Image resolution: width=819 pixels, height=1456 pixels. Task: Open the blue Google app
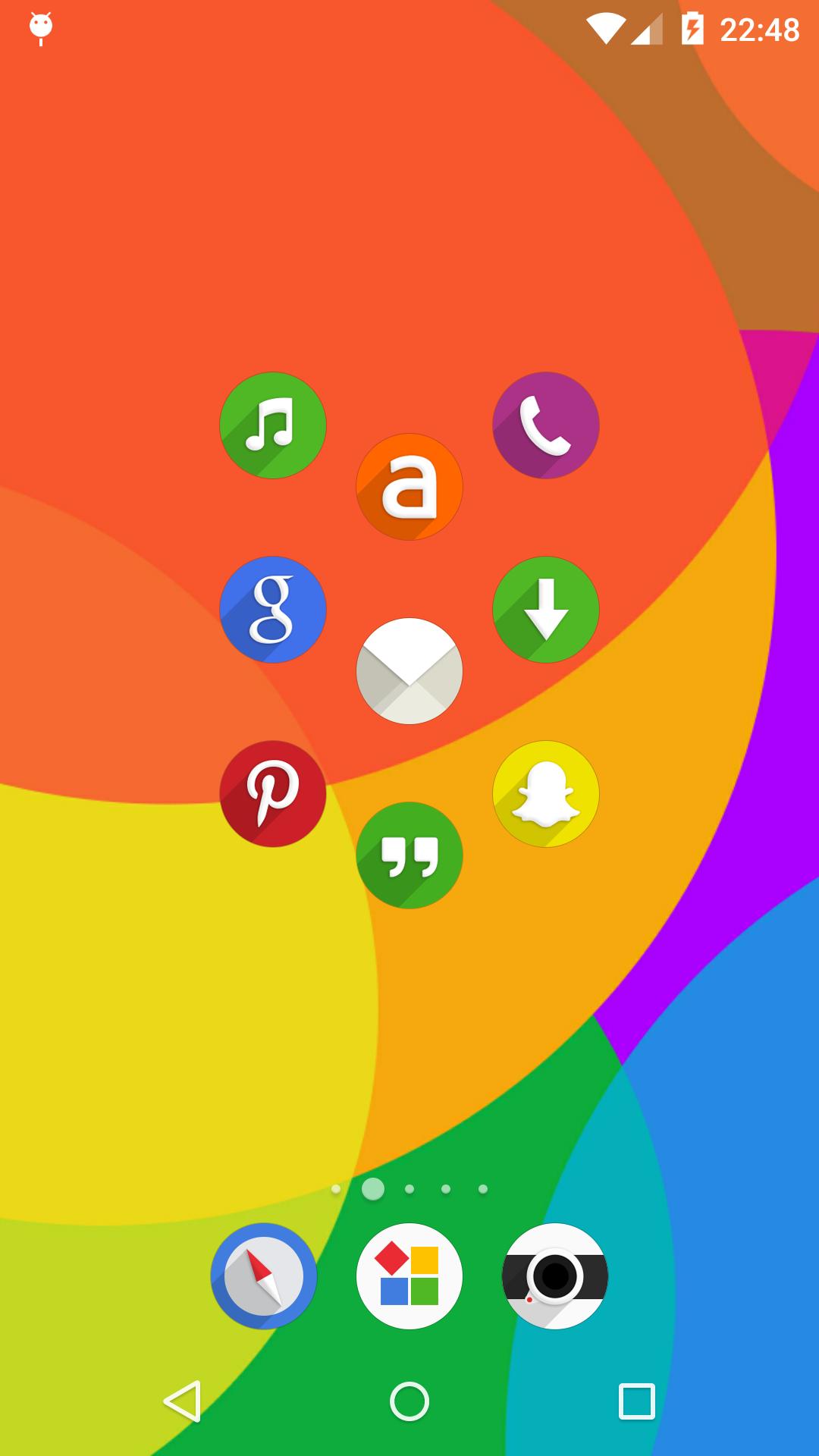[273, 610]
